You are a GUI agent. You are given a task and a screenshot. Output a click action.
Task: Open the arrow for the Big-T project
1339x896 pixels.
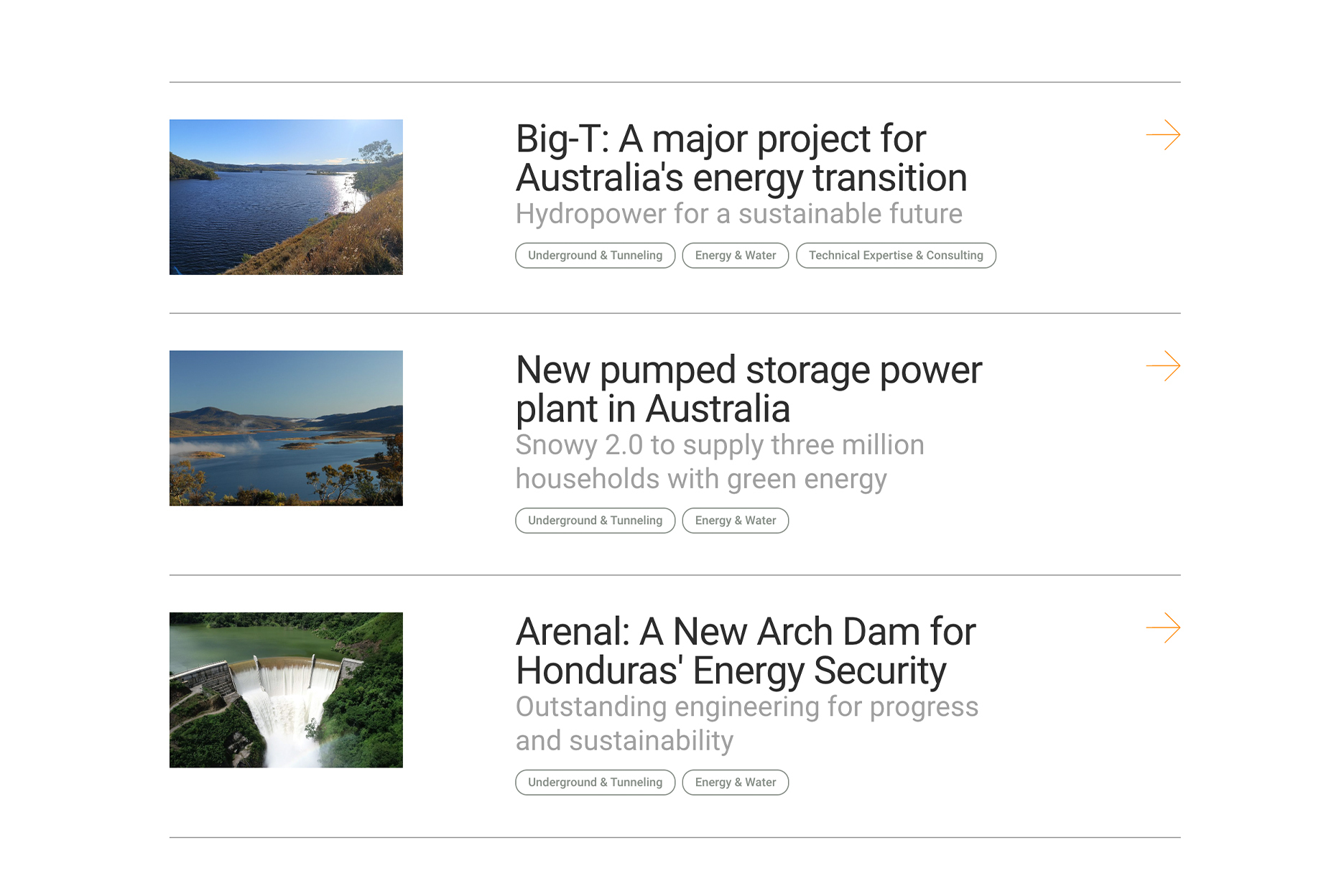tap(1163, 135)
